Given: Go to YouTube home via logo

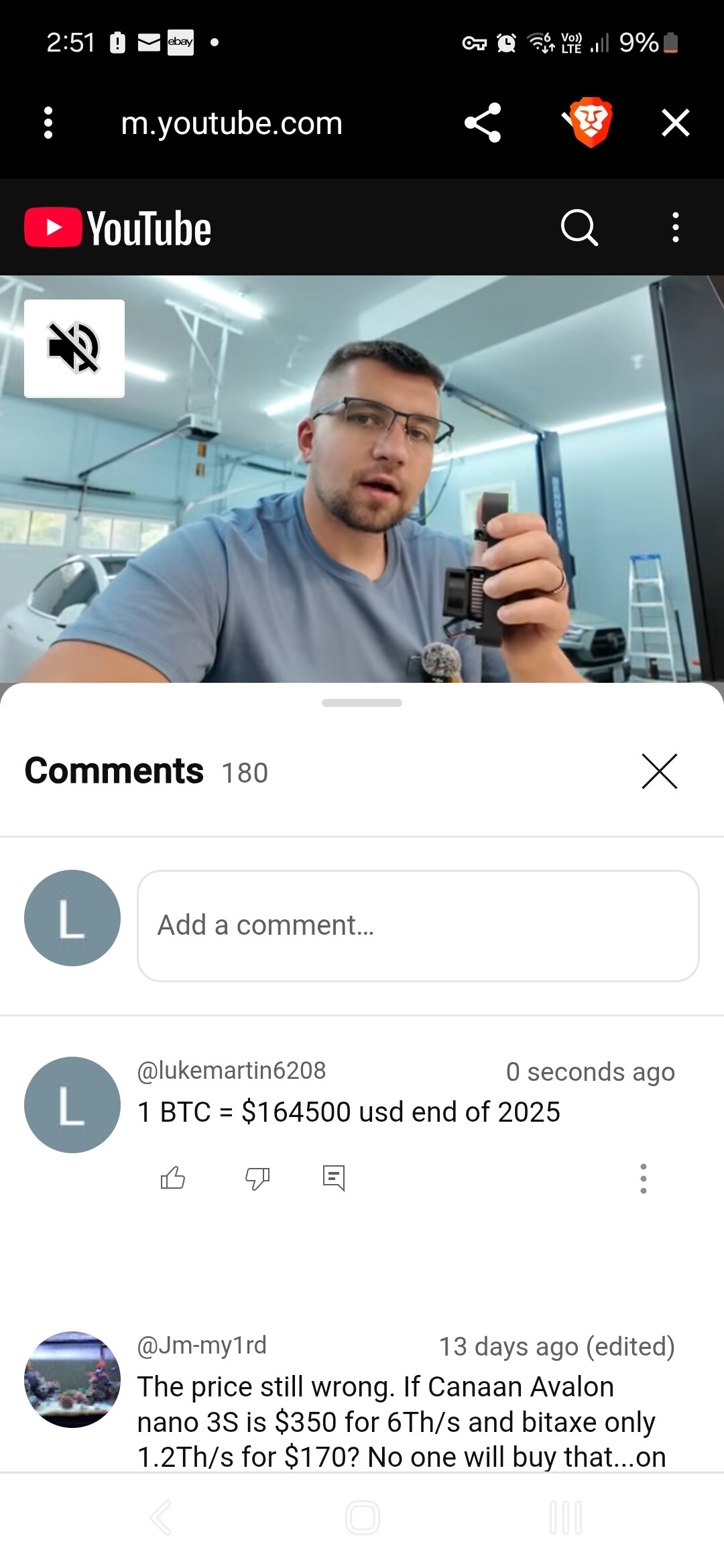Looking at the screenshot, I should click(x=118, y=228).
